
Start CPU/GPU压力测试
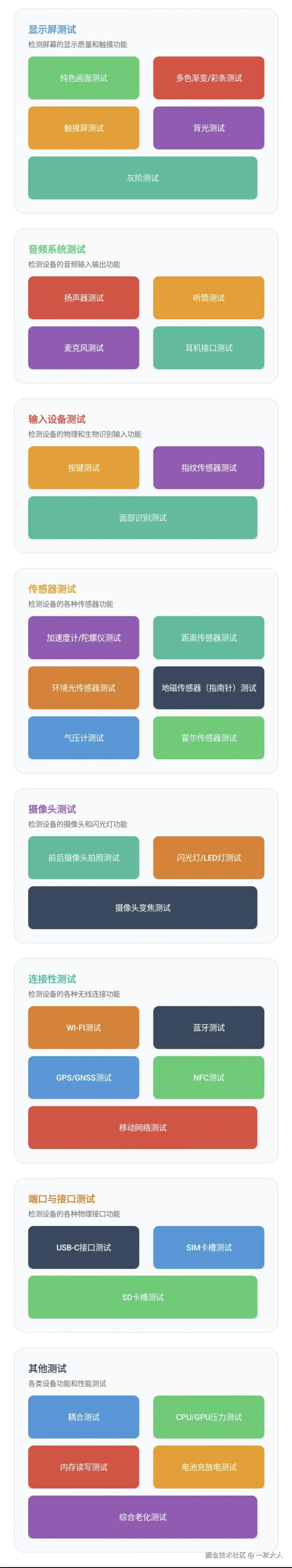point(208,1416)
